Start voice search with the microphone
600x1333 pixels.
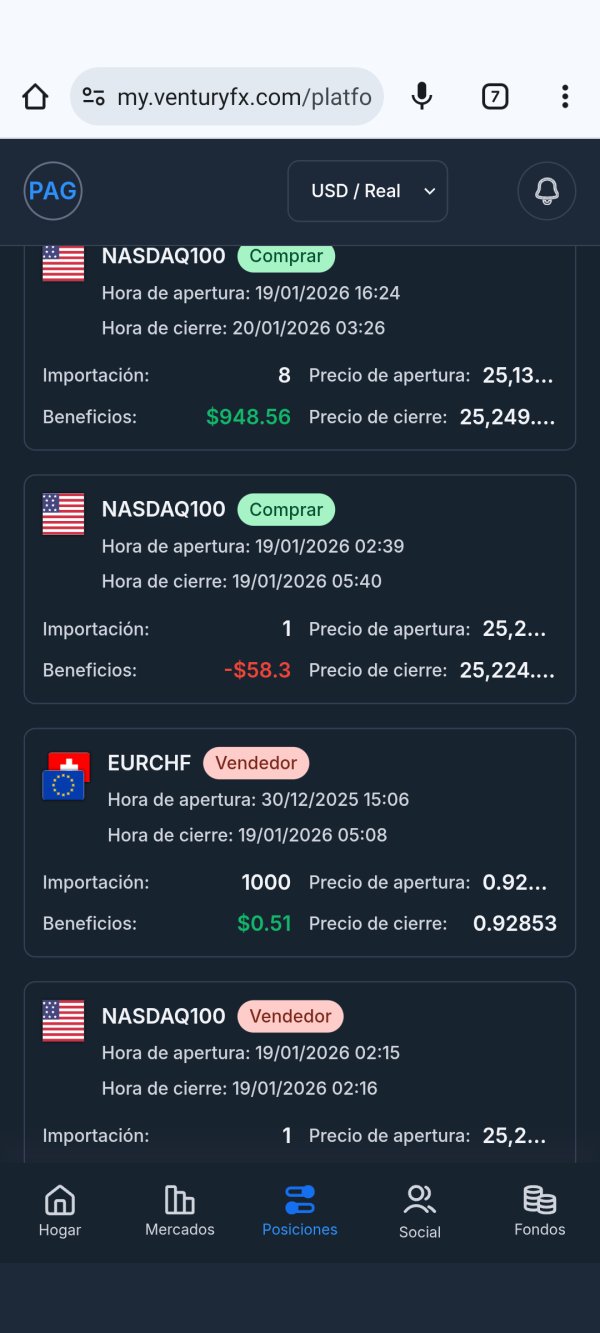tap(422, 97)
